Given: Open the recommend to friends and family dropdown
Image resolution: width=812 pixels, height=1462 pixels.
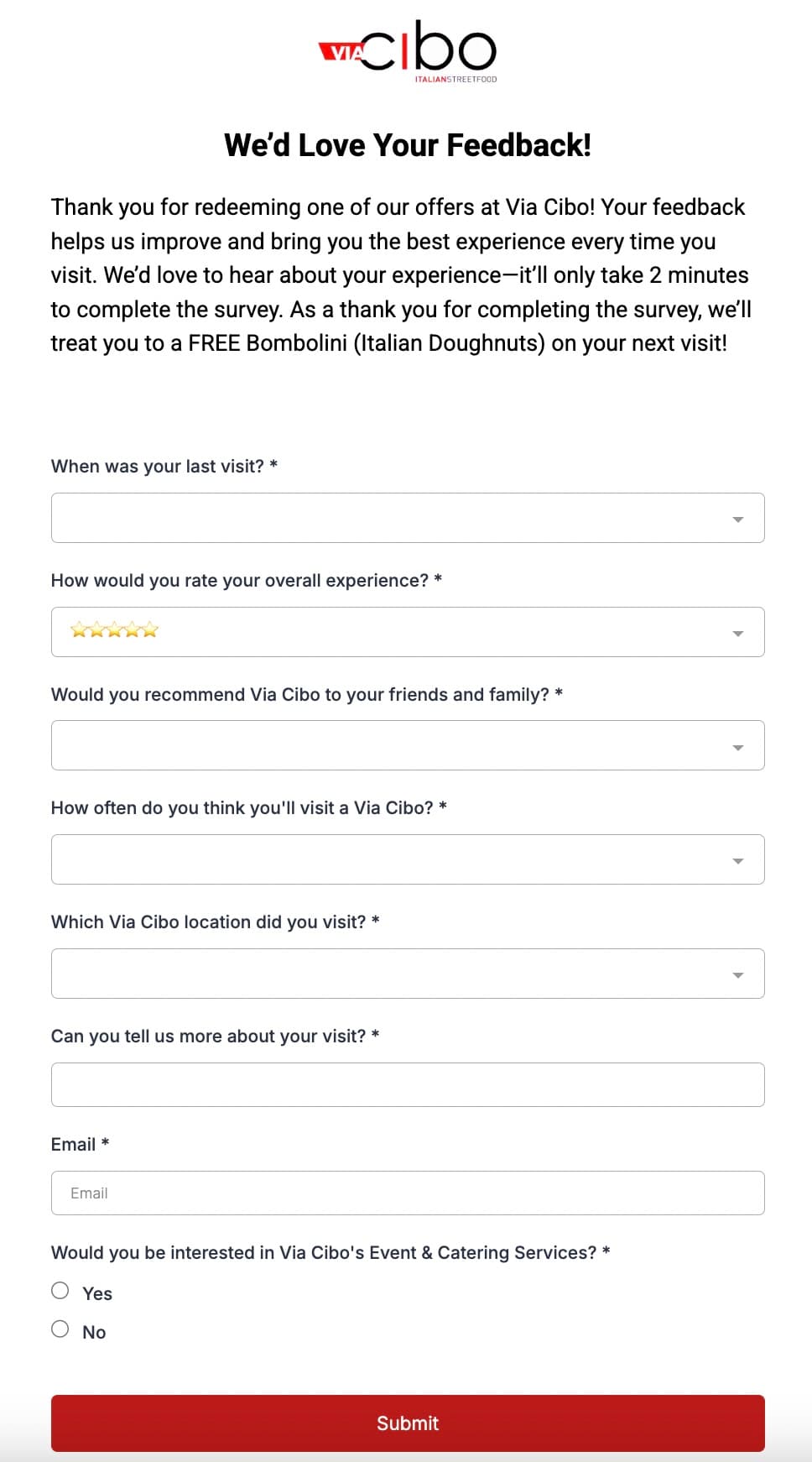Looking at the screenshot, I should coord(408,745).
